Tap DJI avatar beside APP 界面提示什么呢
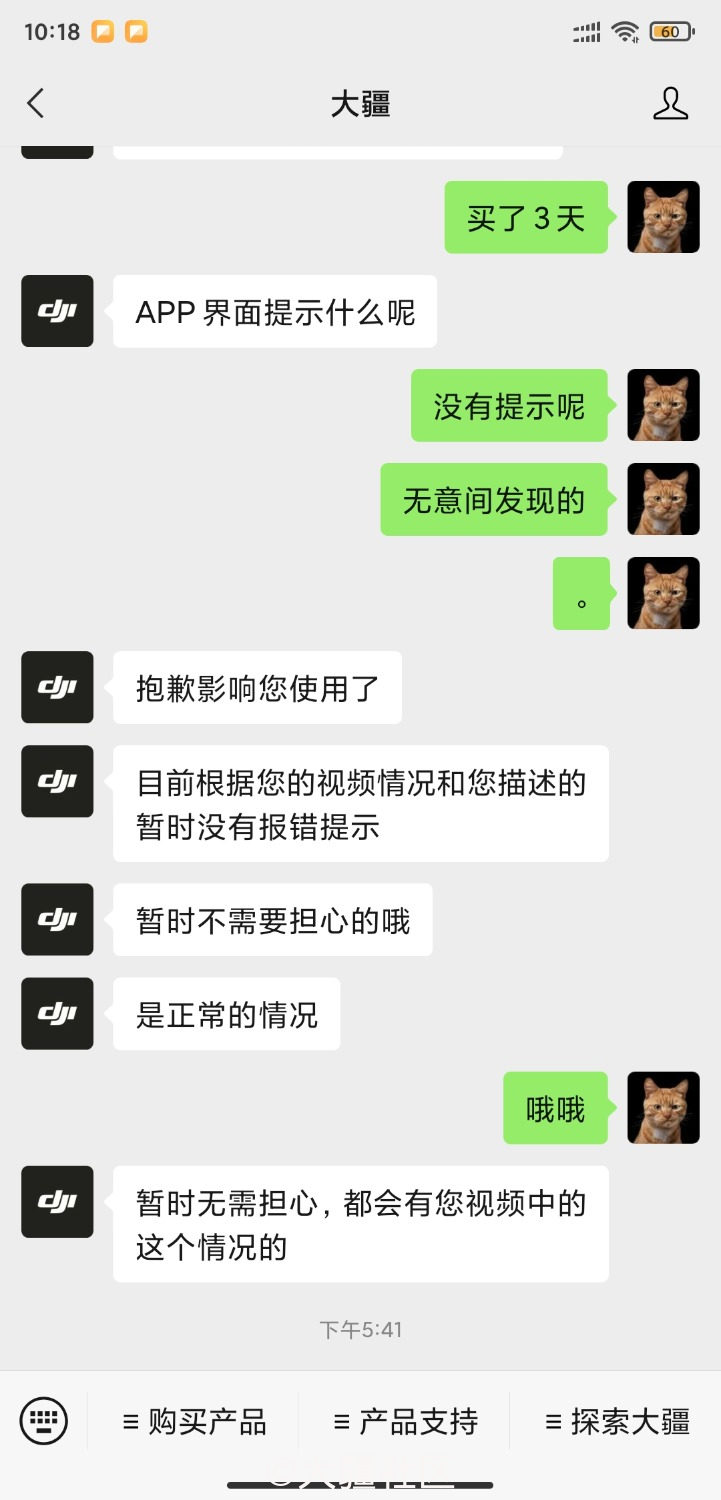Viewport: 721px width, 1500px height. pyautogui.click(x=57, y=311)
